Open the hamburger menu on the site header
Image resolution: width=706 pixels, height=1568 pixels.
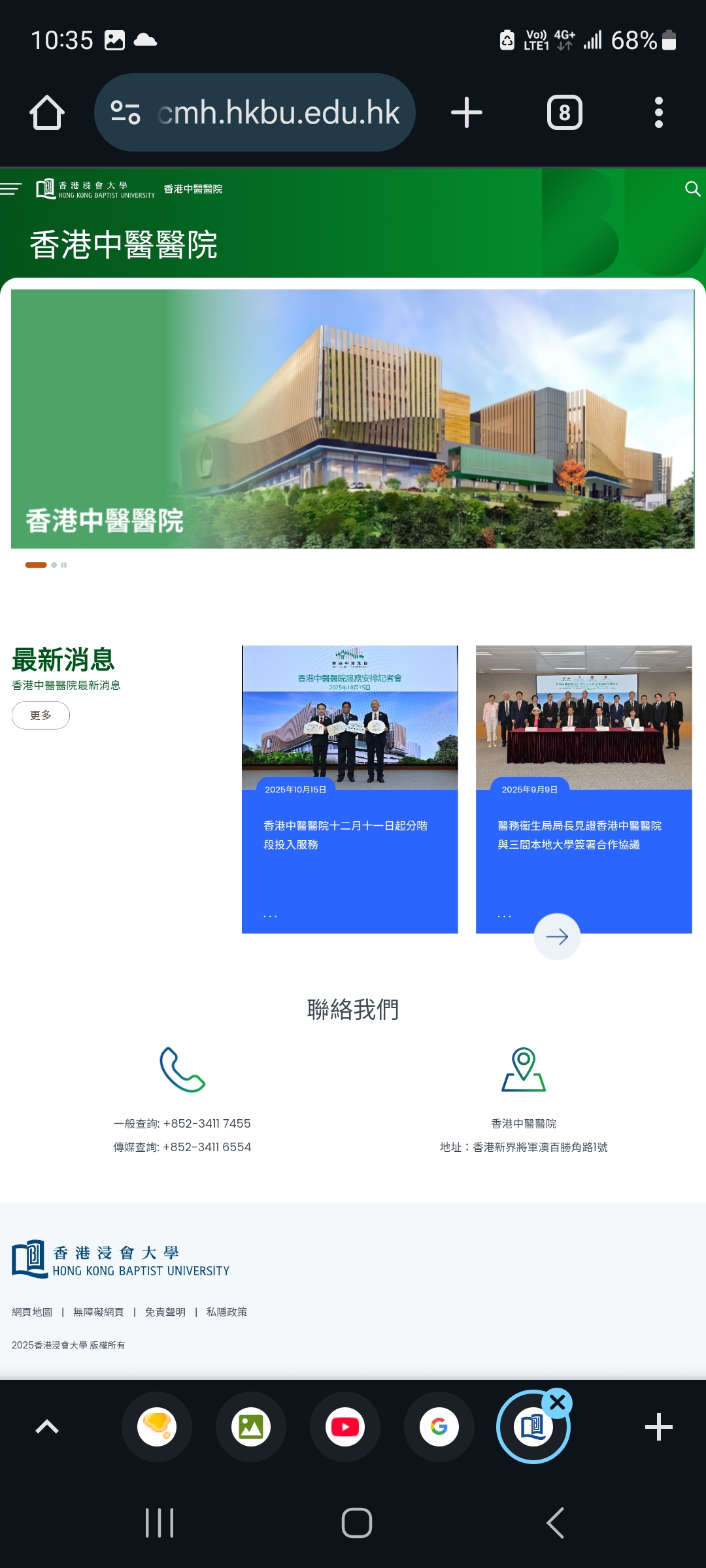(x=11, y=189)
